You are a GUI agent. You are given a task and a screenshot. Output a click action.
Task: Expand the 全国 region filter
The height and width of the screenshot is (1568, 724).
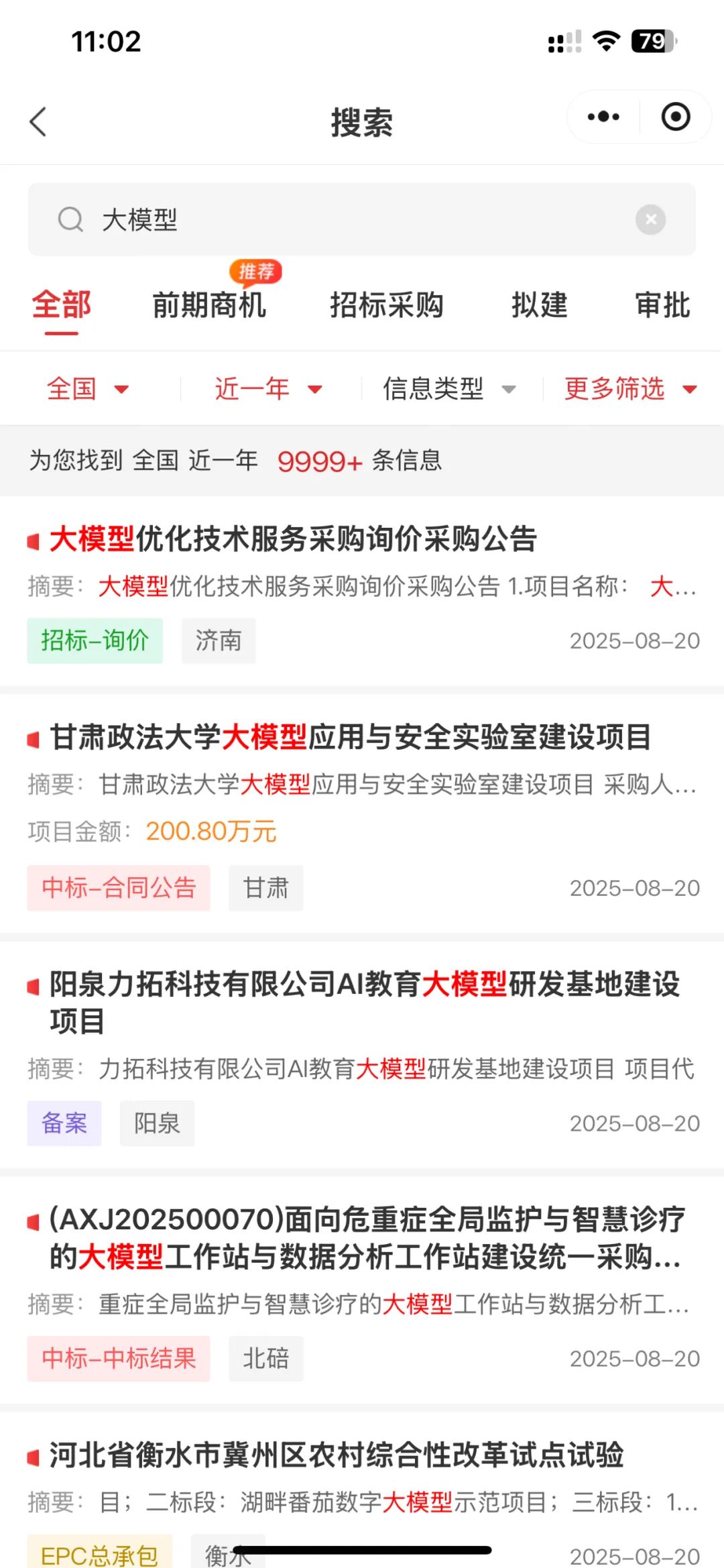88,388
